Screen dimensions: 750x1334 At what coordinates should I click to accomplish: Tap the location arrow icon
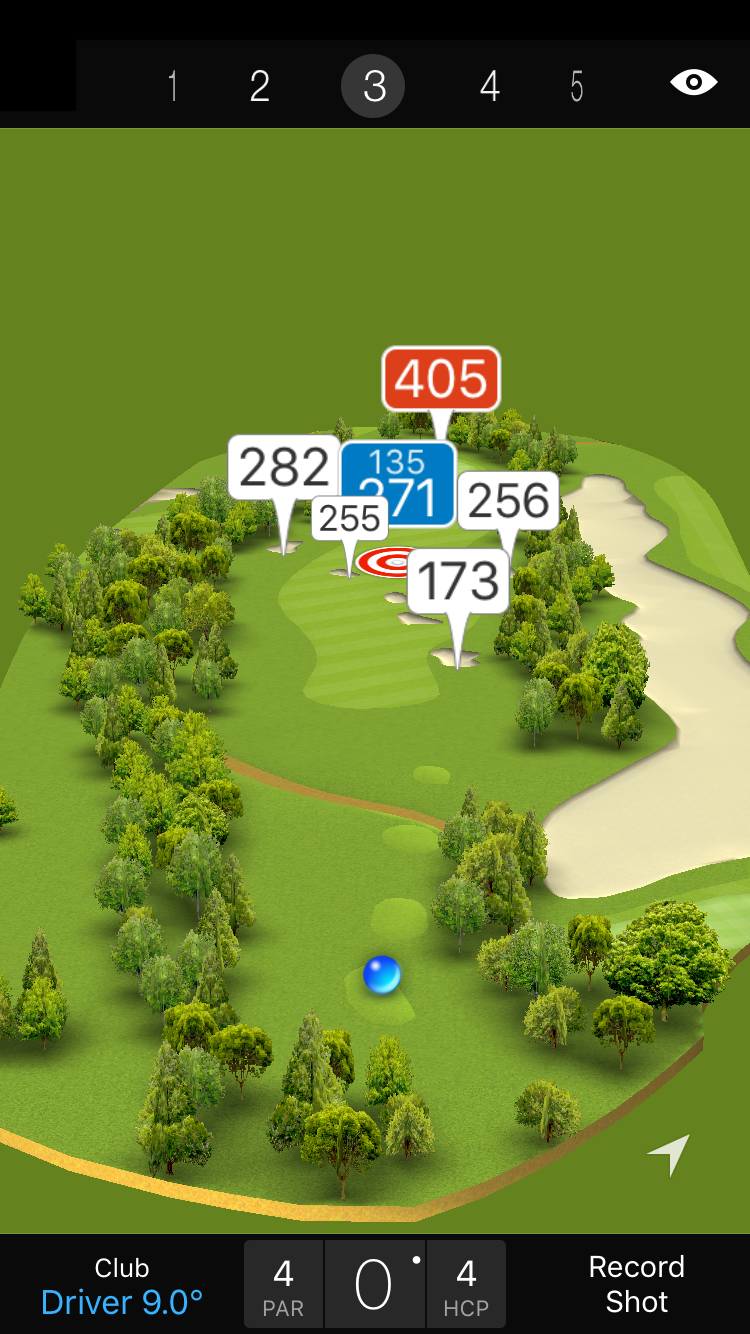coord(669,1154)
